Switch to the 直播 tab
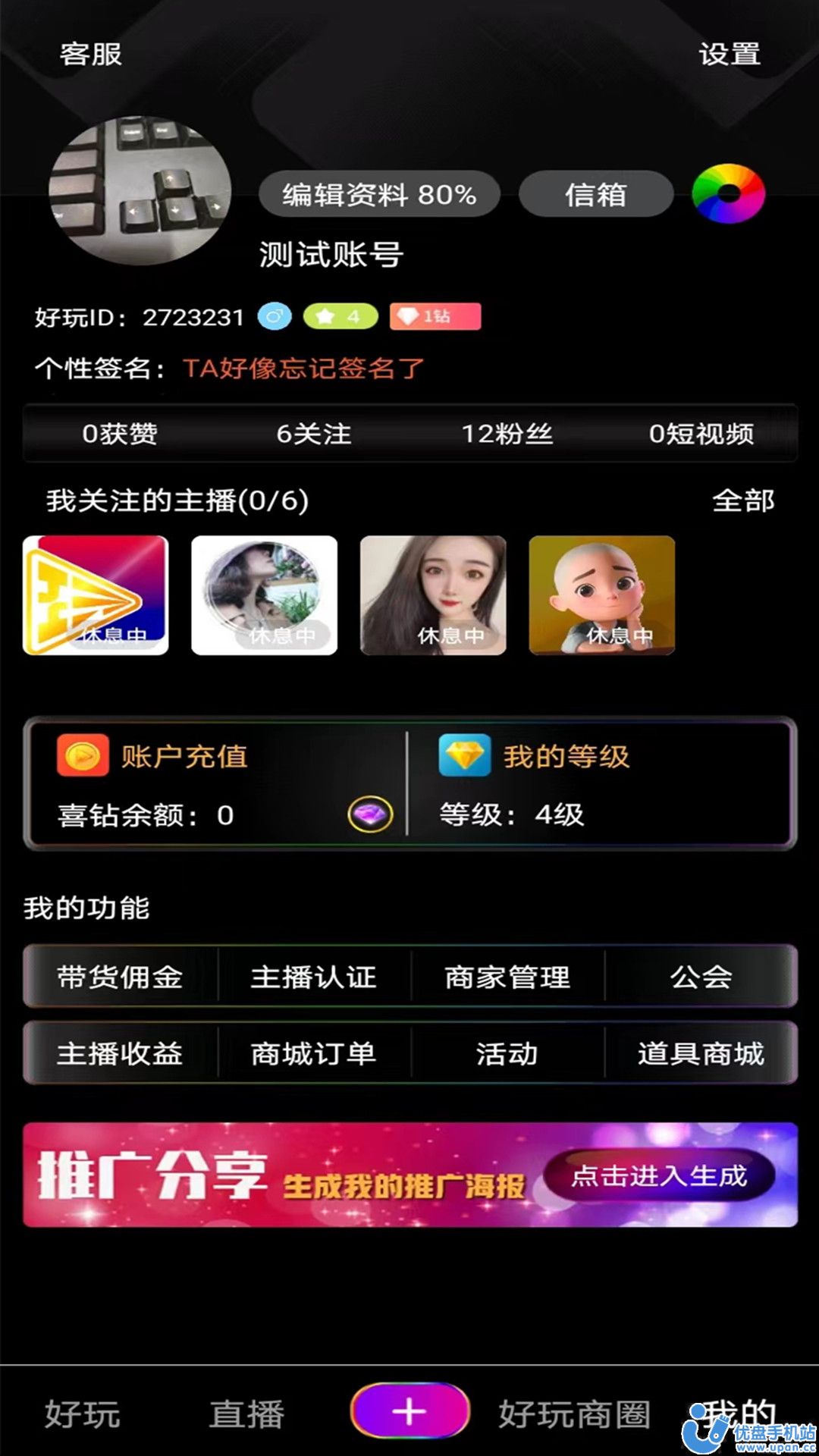This screenshot has width=819, height=1456. (246, 1410)
